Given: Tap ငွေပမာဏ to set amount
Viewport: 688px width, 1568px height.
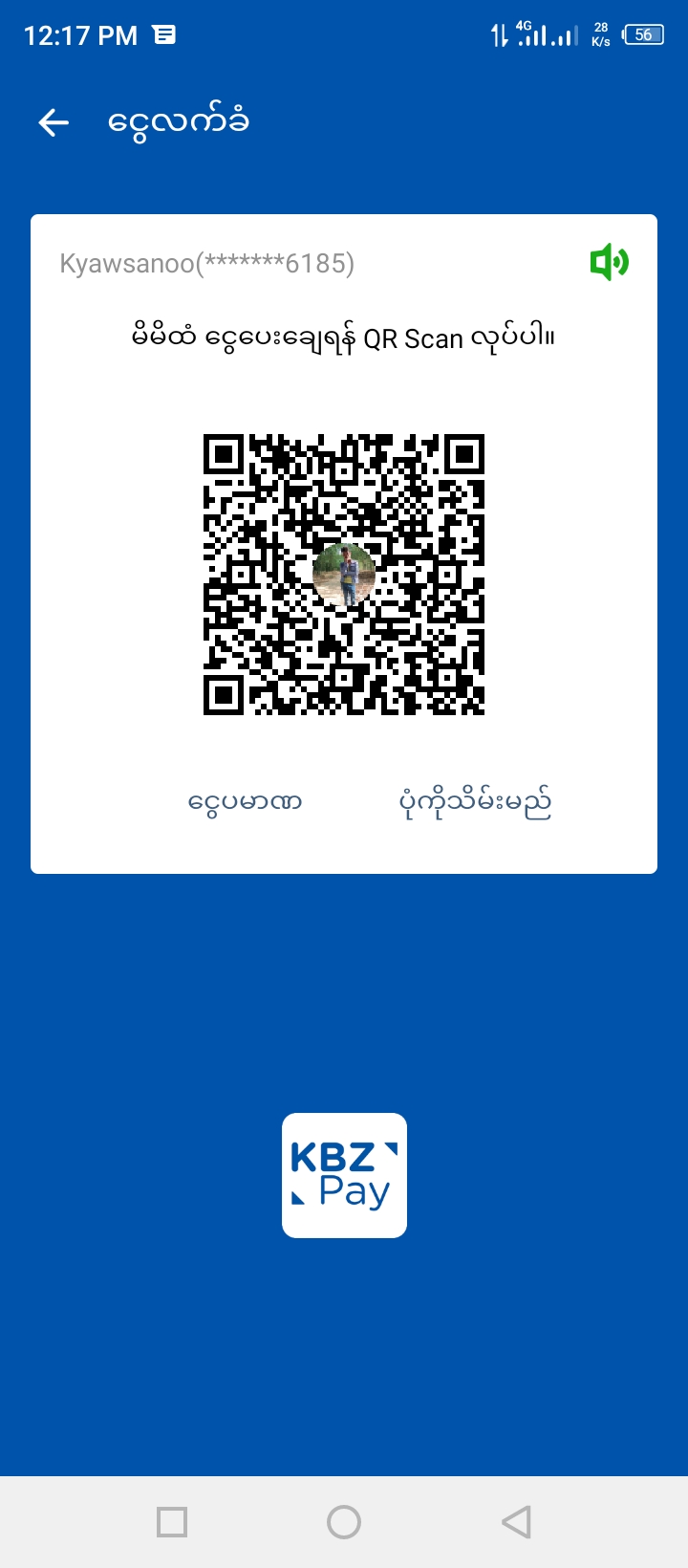Looking at the screenshot, I should point(245,801).
